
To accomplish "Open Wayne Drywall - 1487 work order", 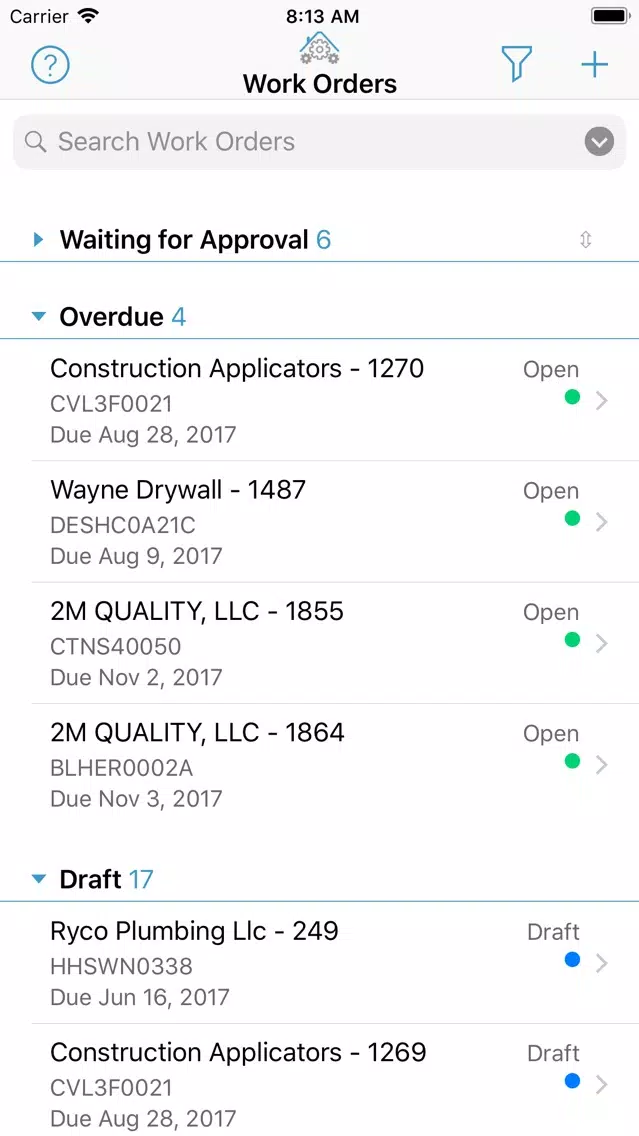I will 320,522.
